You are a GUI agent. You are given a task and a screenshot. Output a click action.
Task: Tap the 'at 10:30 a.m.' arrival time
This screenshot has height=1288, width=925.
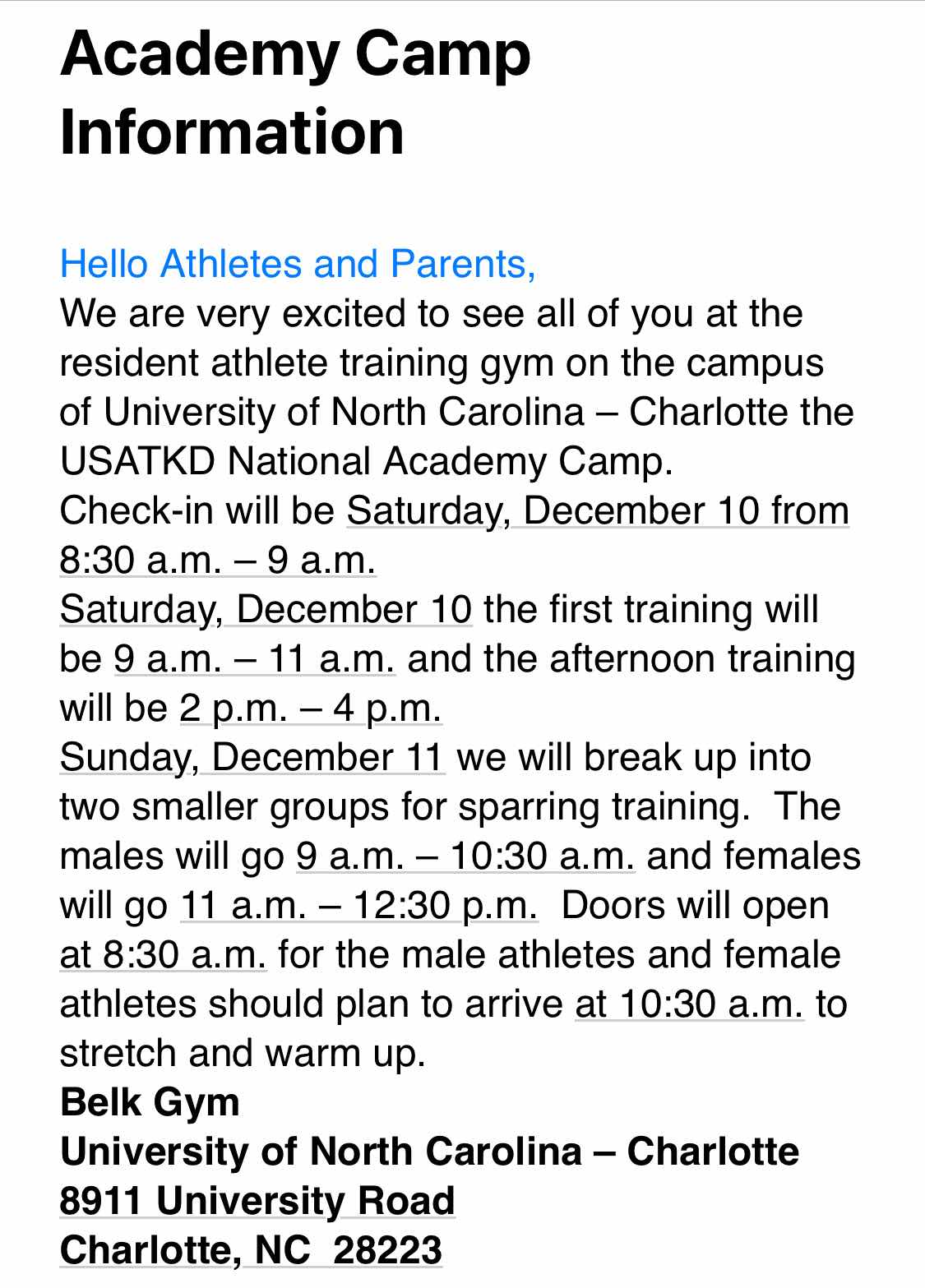click(689, 1004)
